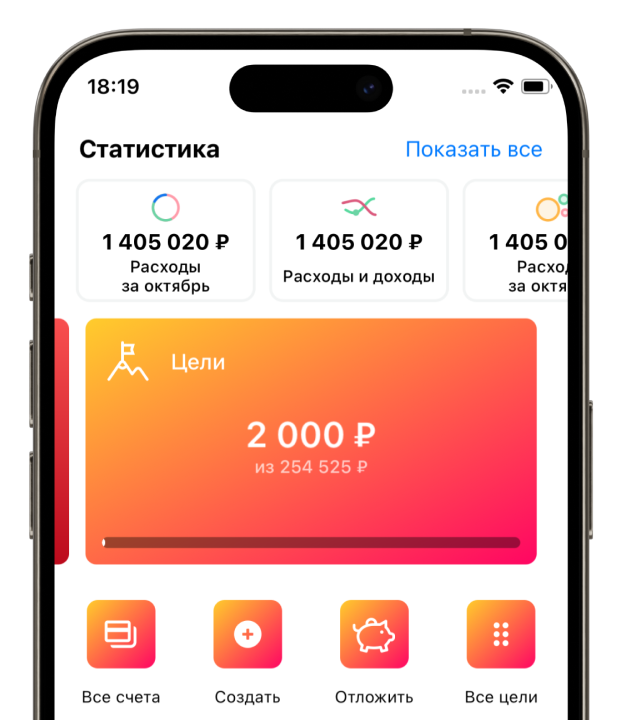This screenshot has height=720, width=624.
Task: Open Все цели
Action: [x=501, y=634]
